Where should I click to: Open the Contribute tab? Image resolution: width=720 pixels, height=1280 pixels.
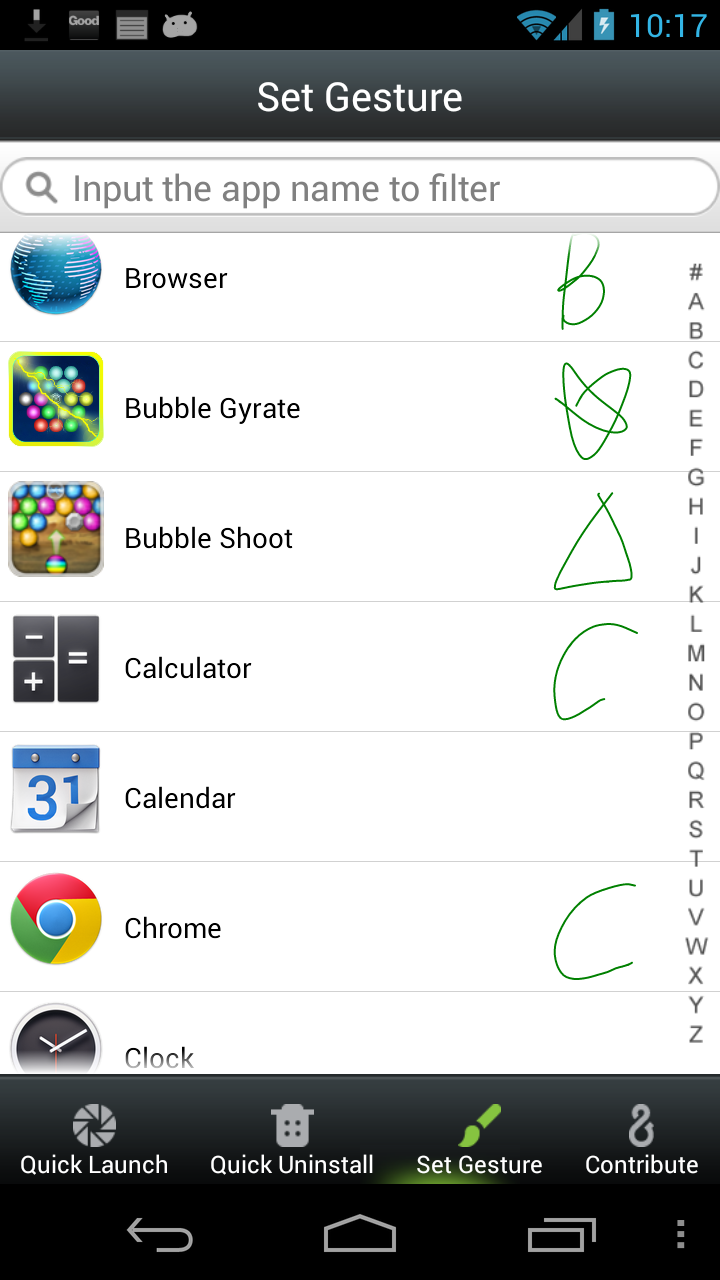[x=641, y=1137]
